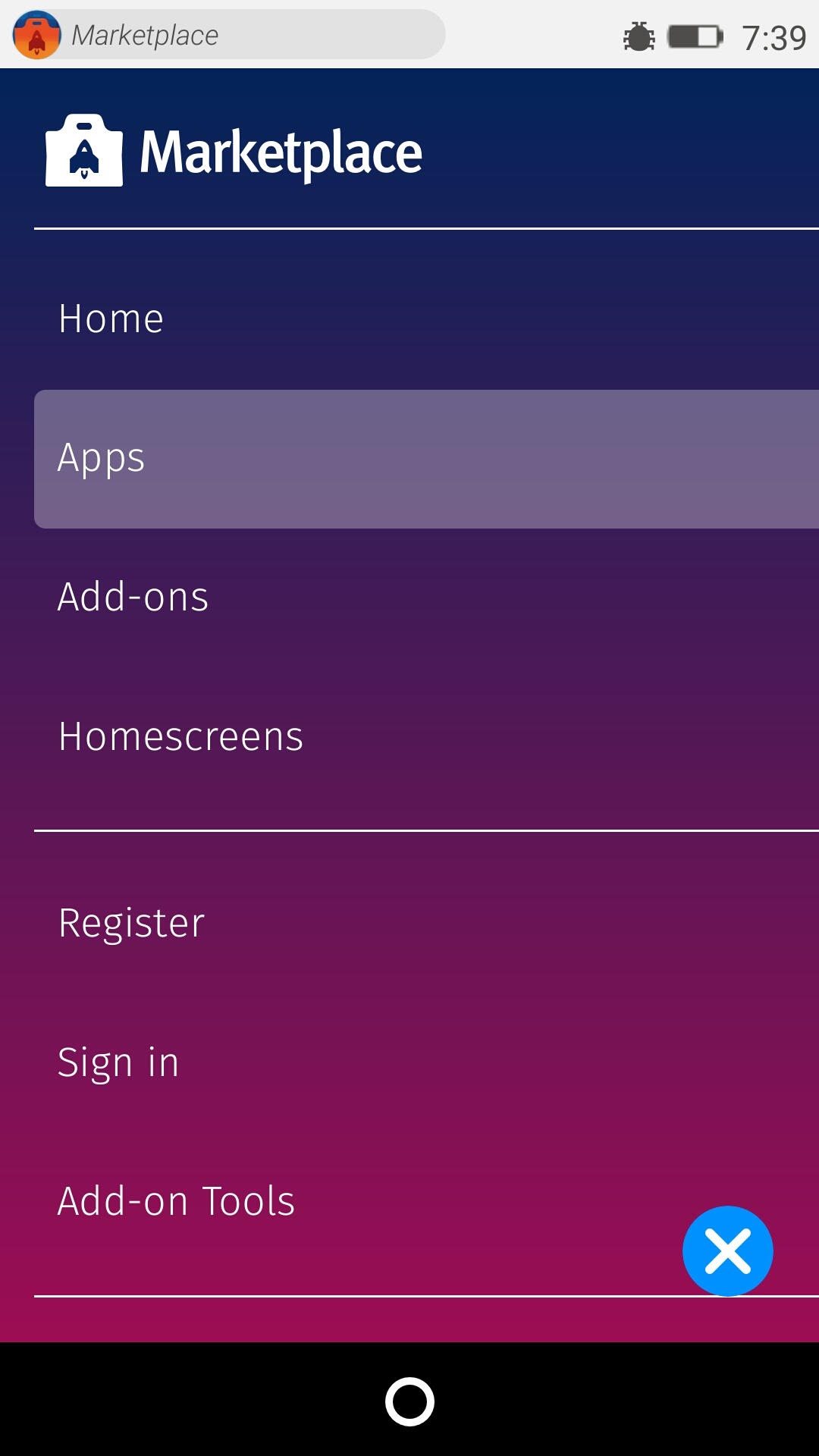Open the Sign in option
This screenshot has width=819, height=1456.
pyautogui.click(x=119, y=1062)
